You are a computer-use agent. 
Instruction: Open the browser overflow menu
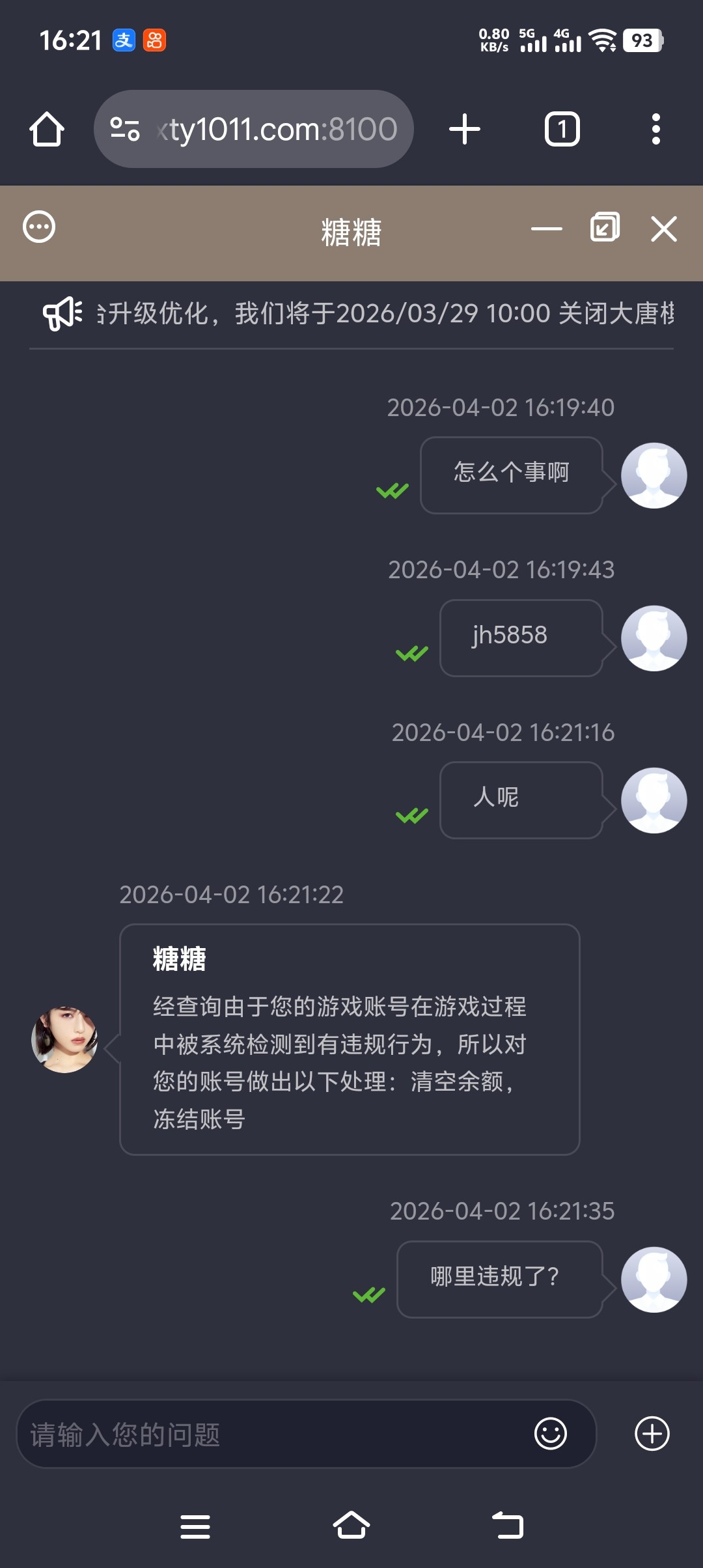pos(655,128)
